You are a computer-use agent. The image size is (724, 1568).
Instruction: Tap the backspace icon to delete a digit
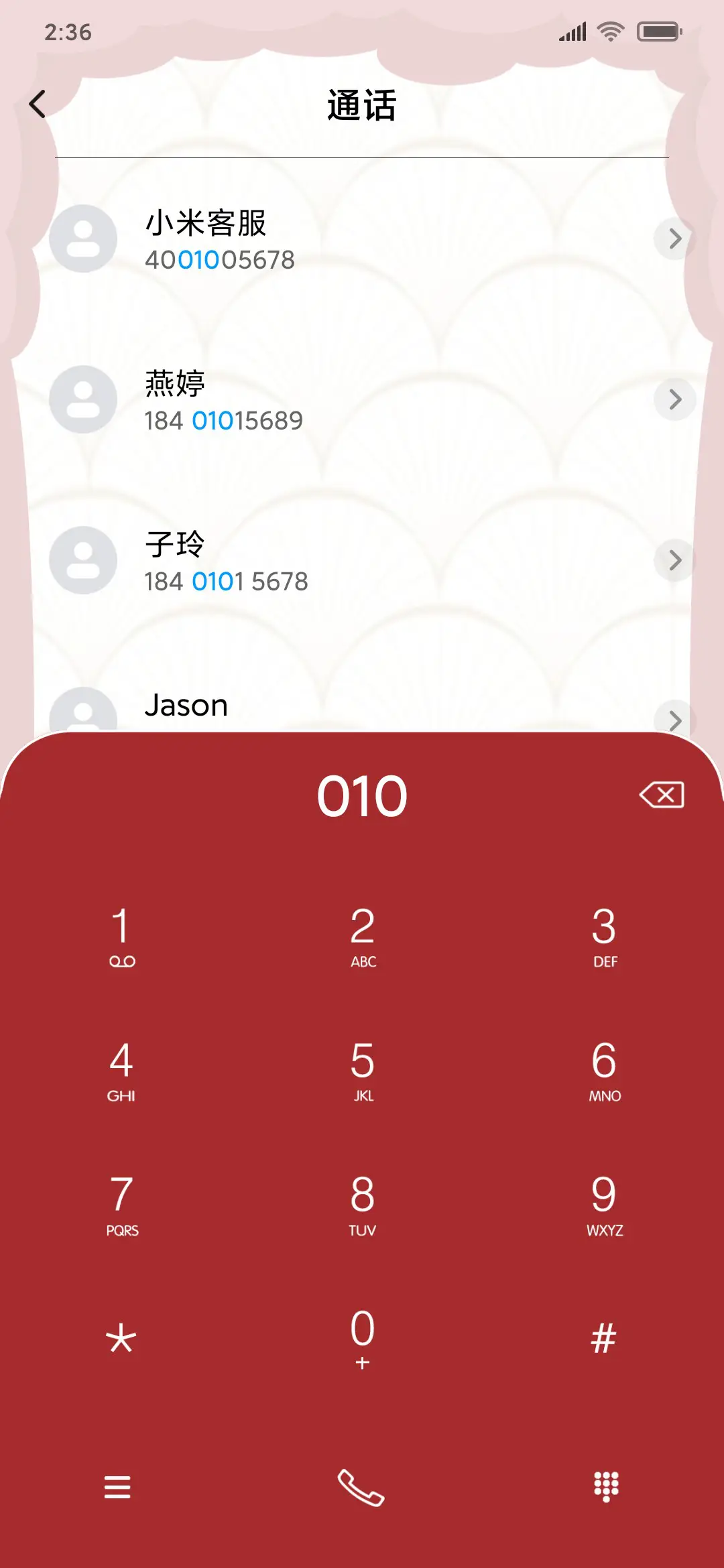tap(664, 795)
